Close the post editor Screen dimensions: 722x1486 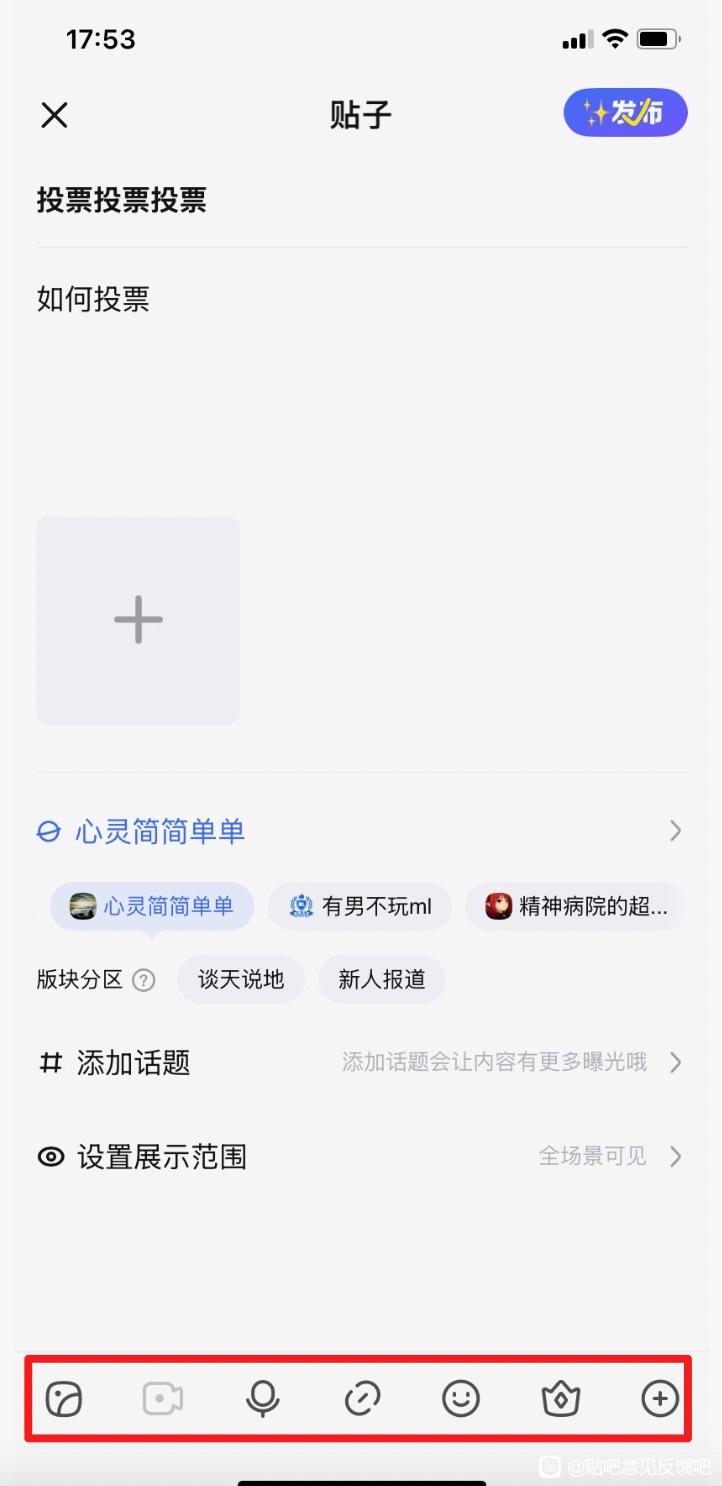pos(54,115)
